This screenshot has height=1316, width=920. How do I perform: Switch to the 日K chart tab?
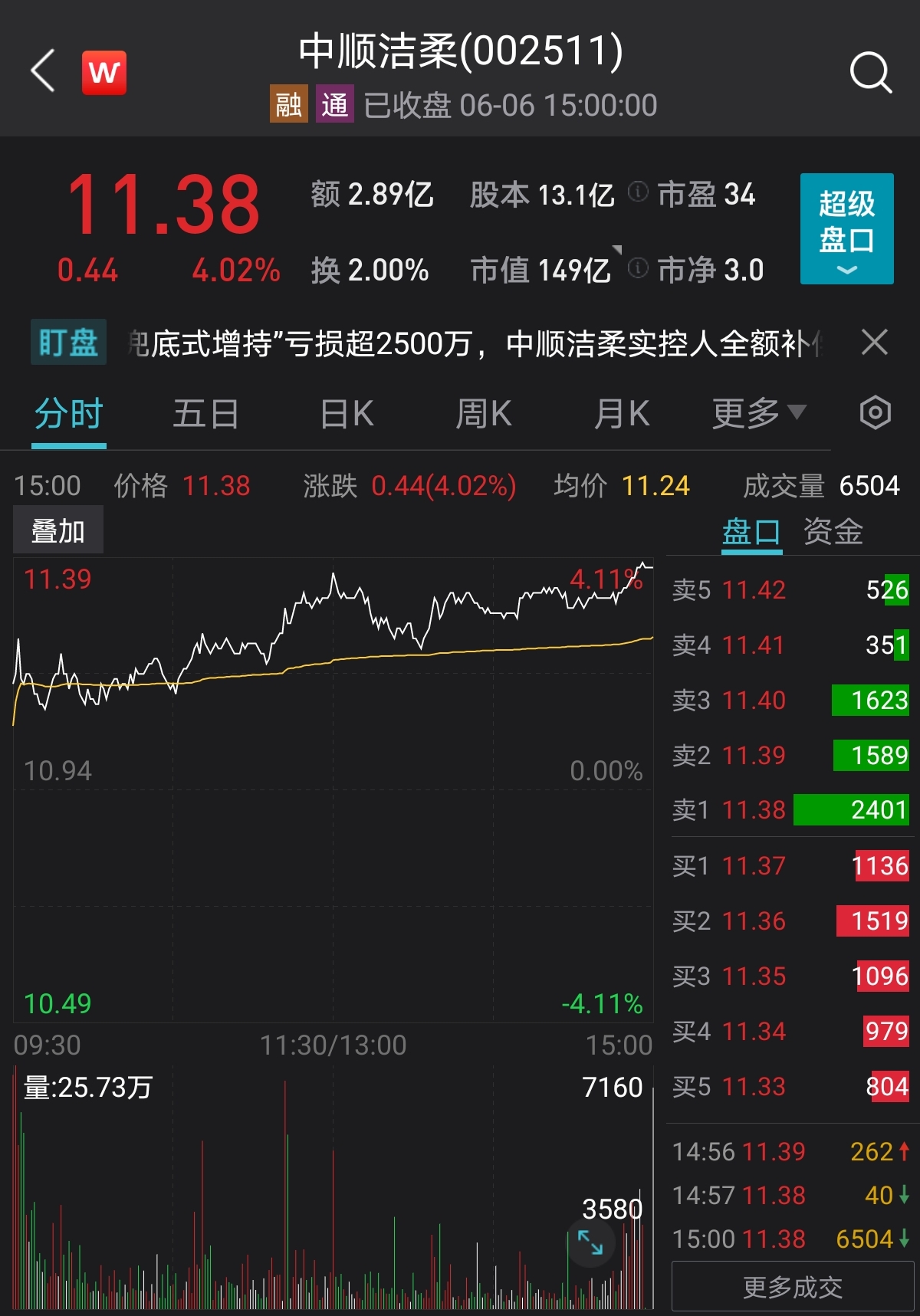point(347,415)
